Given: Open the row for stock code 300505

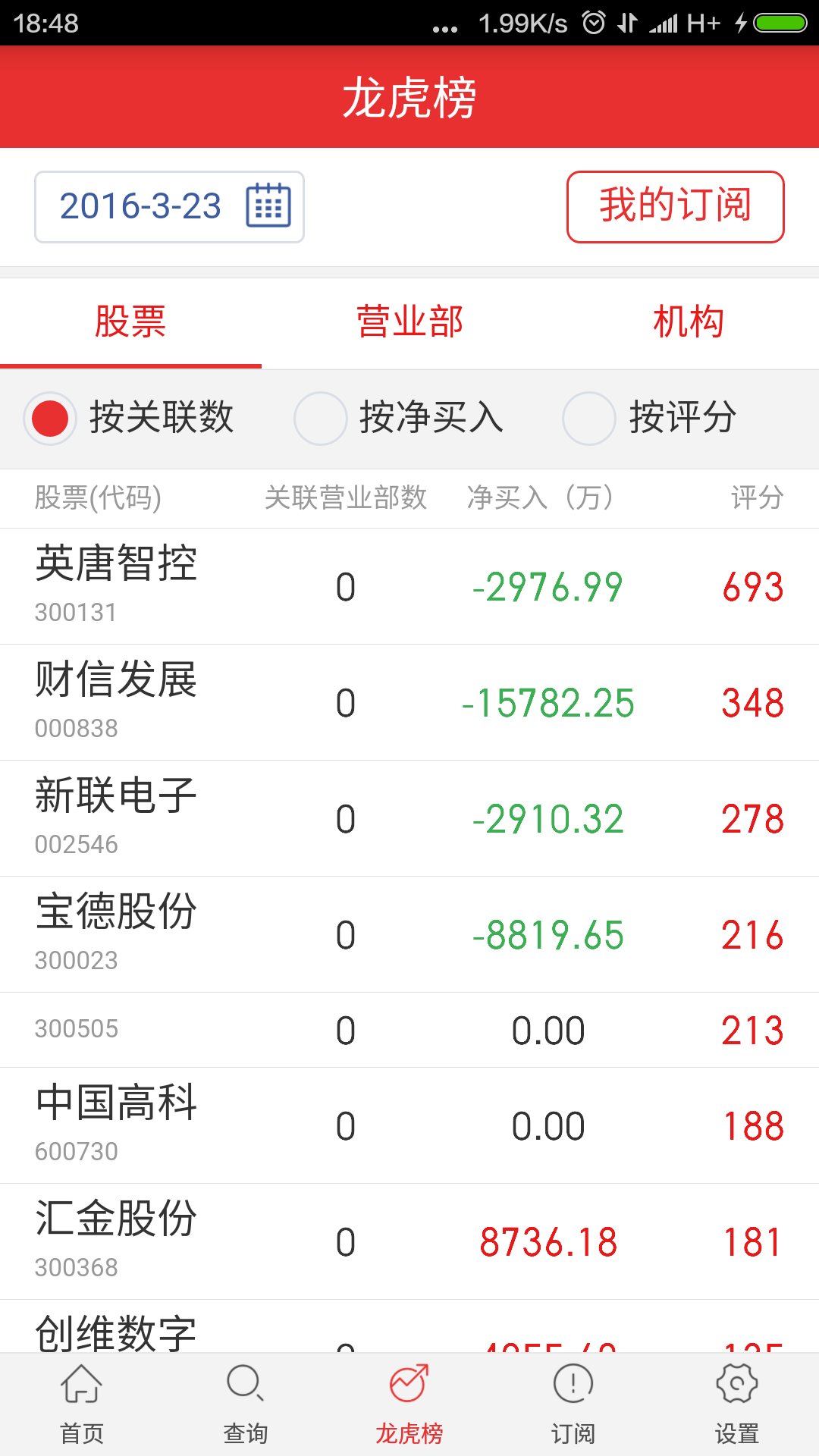Looking at the screenshot, I should 409,1030.
